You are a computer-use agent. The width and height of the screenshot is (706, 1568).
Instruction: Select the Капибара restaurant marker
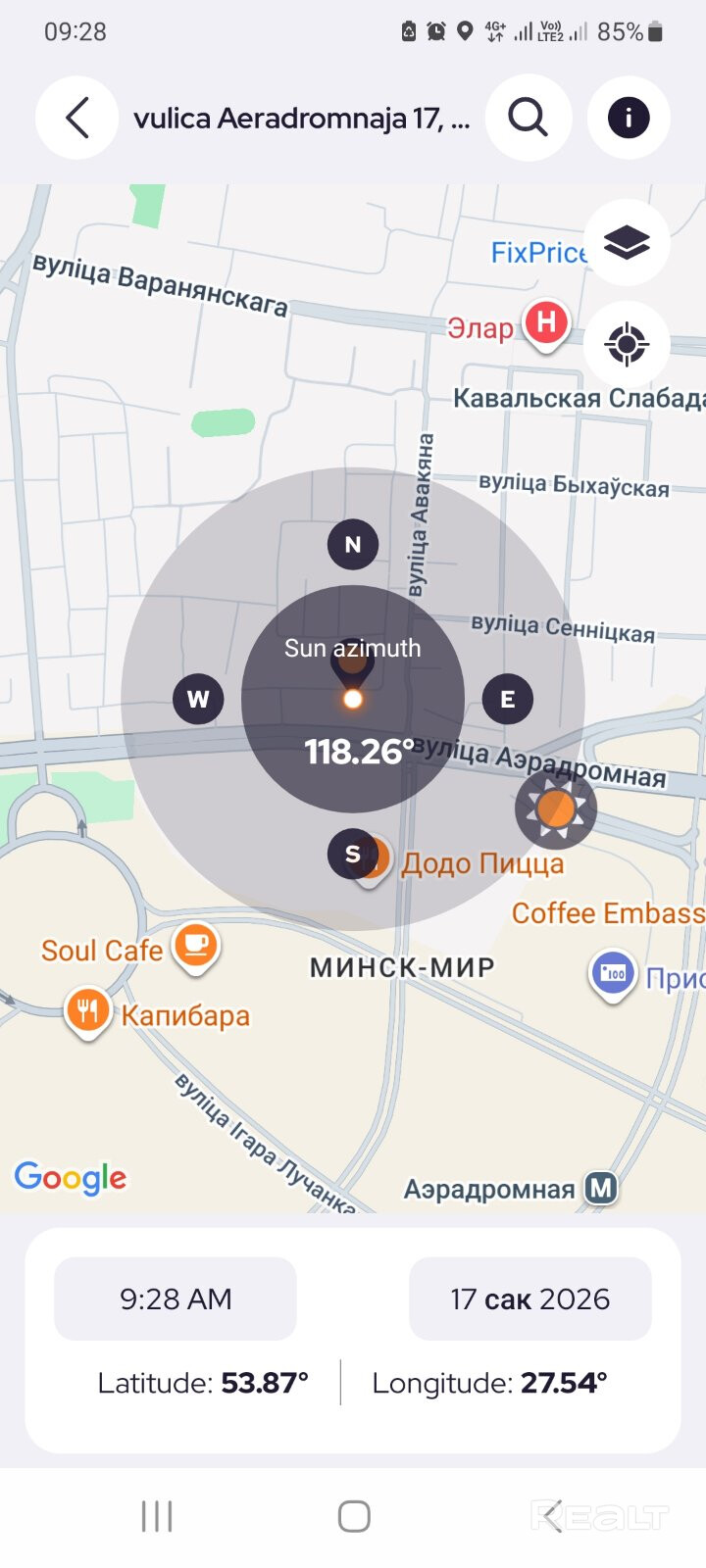(87, 1010)
